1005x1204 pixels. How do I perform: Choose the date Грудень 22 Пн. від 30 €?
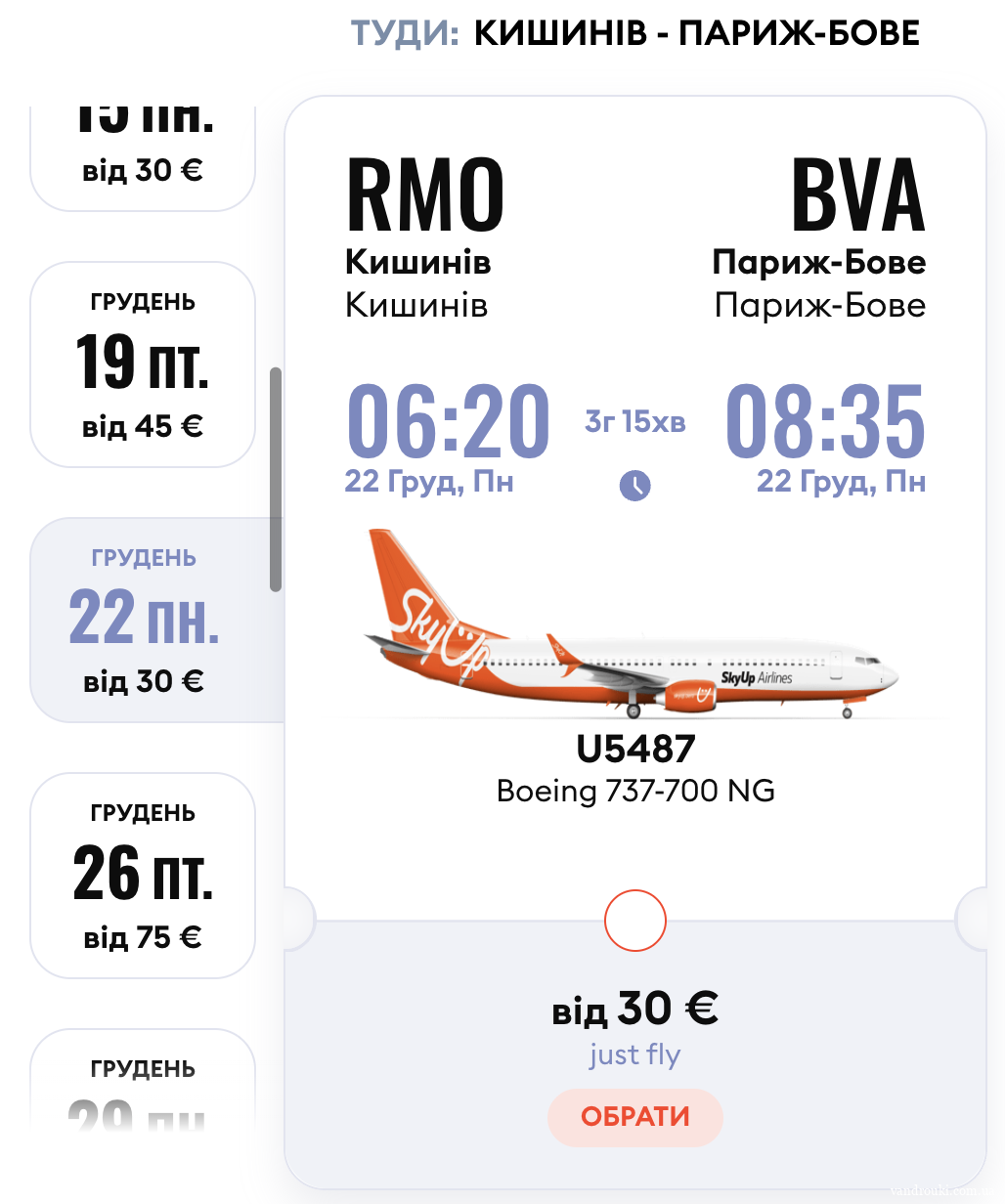(x=143, y=621)
